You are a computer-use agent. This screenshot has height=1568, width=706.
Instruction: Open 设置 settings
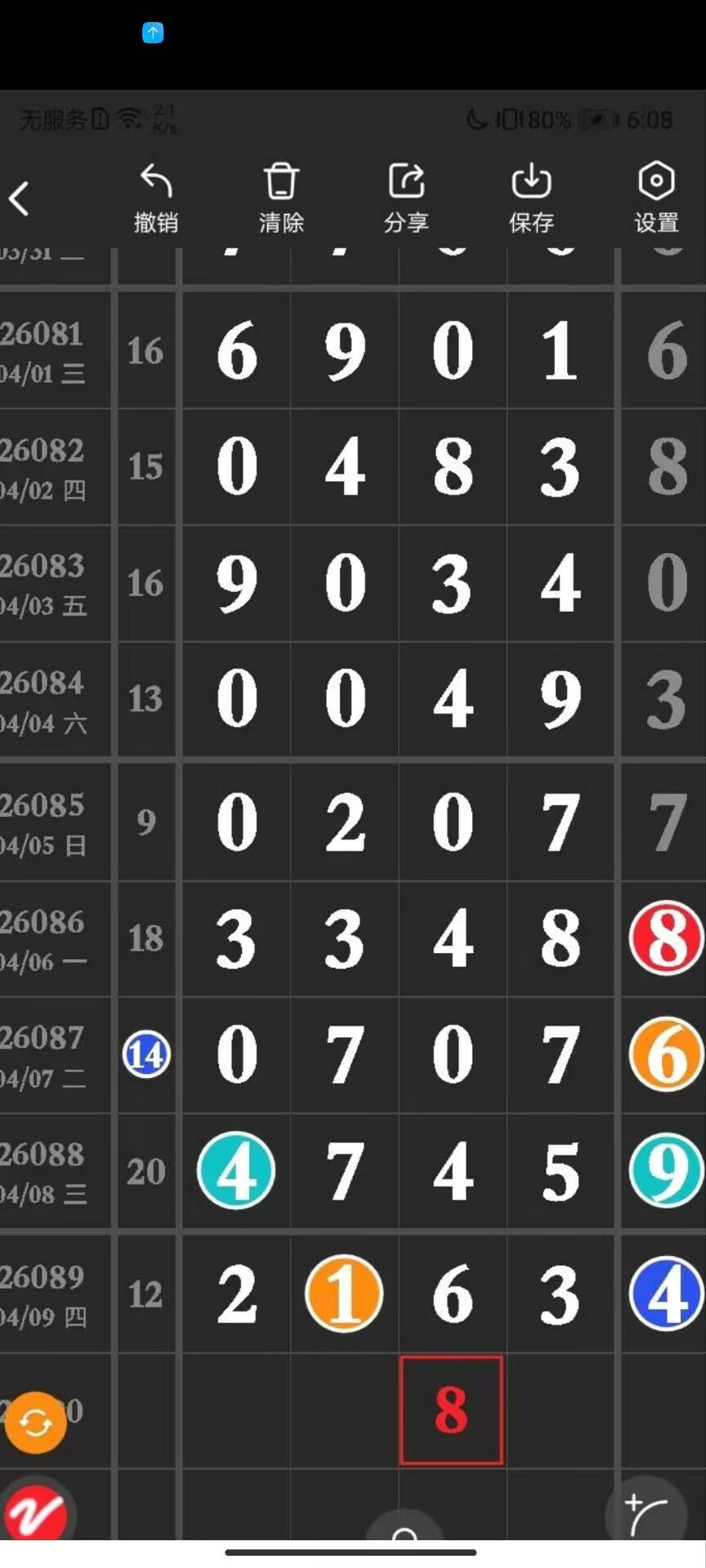pos(656,198)
